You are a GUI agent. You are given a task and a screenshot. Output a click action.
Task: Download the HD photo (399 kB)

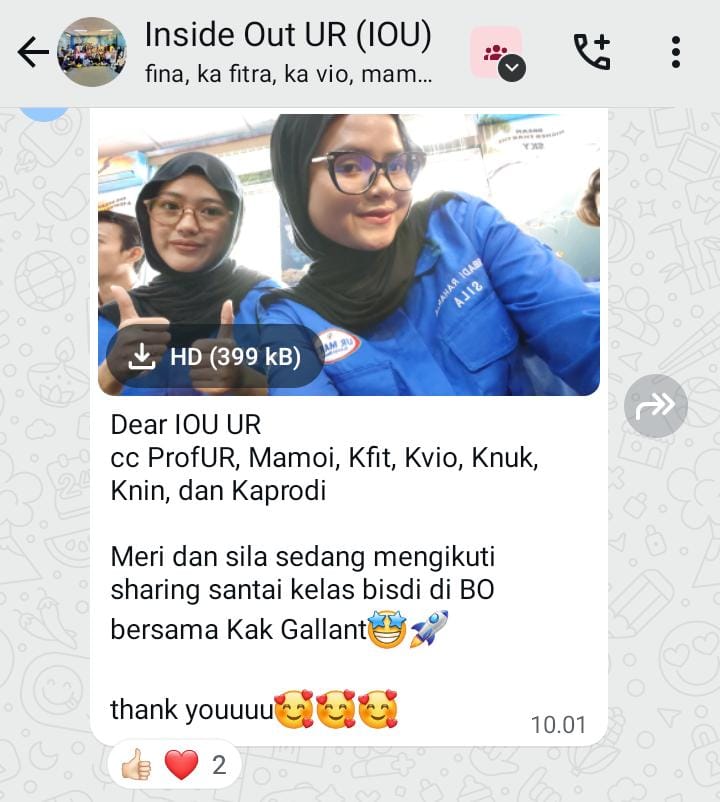(216, 356)
